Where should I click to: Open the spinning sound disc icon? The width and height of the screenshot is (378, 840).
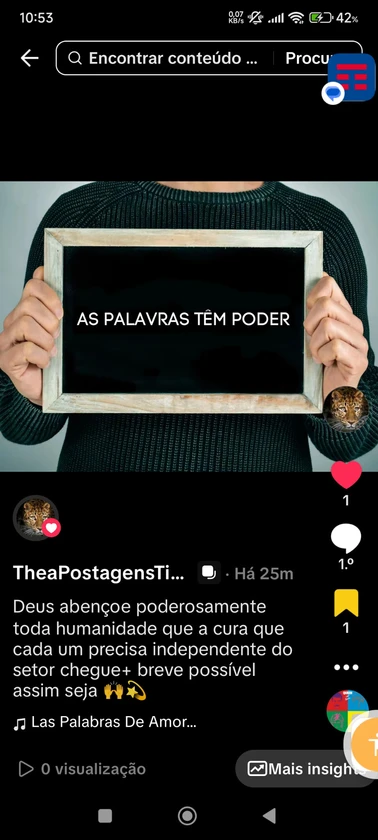point(347,710)
